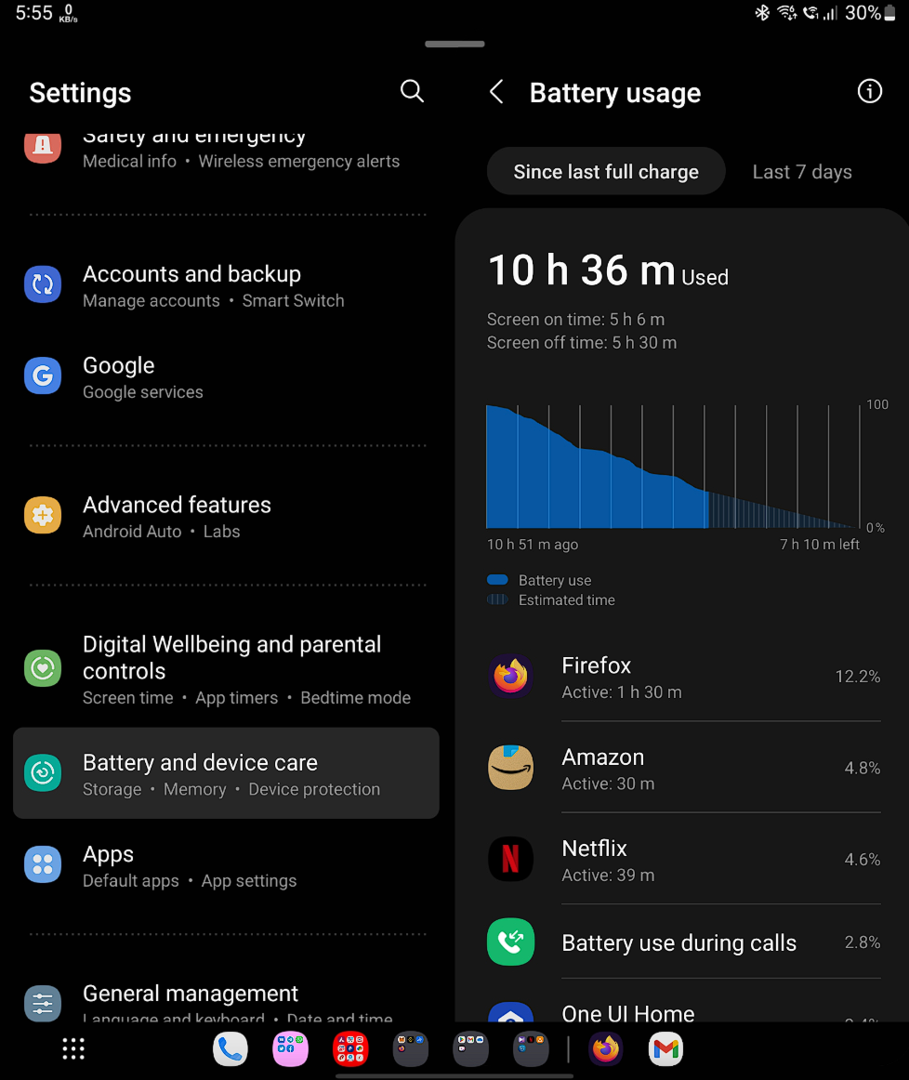View Netflix battery usage details
Image resolution: width=909 pixels, height=1080 pixels.
(x=681, y=859)
